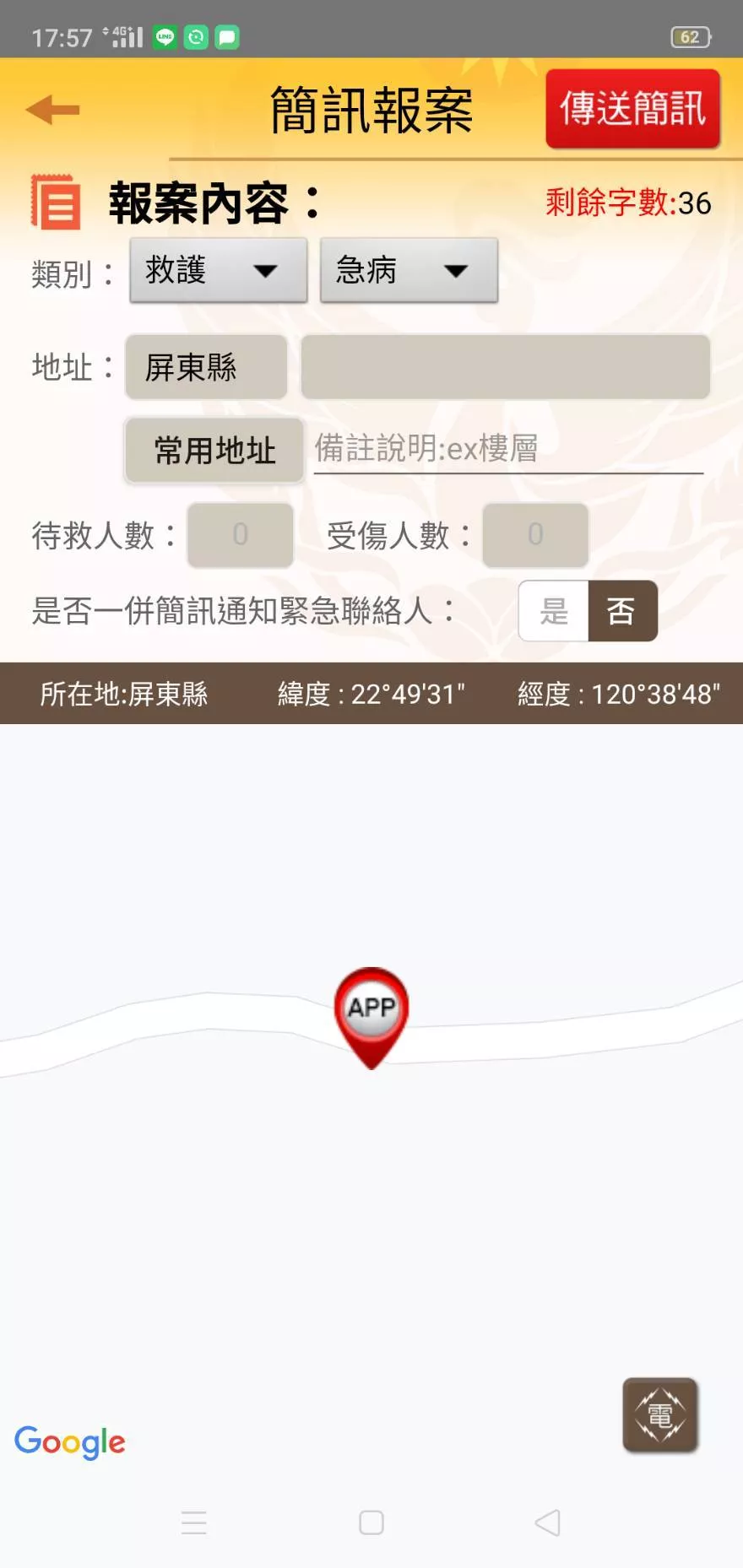Edit the 受傷人數 number field
The image size is (743, 1568).
coord(535,535)
